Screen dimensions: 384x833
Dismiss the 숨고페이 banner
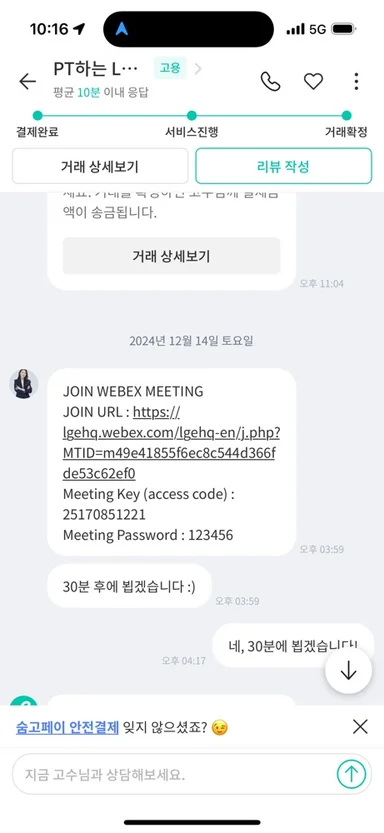pos(360,726)
